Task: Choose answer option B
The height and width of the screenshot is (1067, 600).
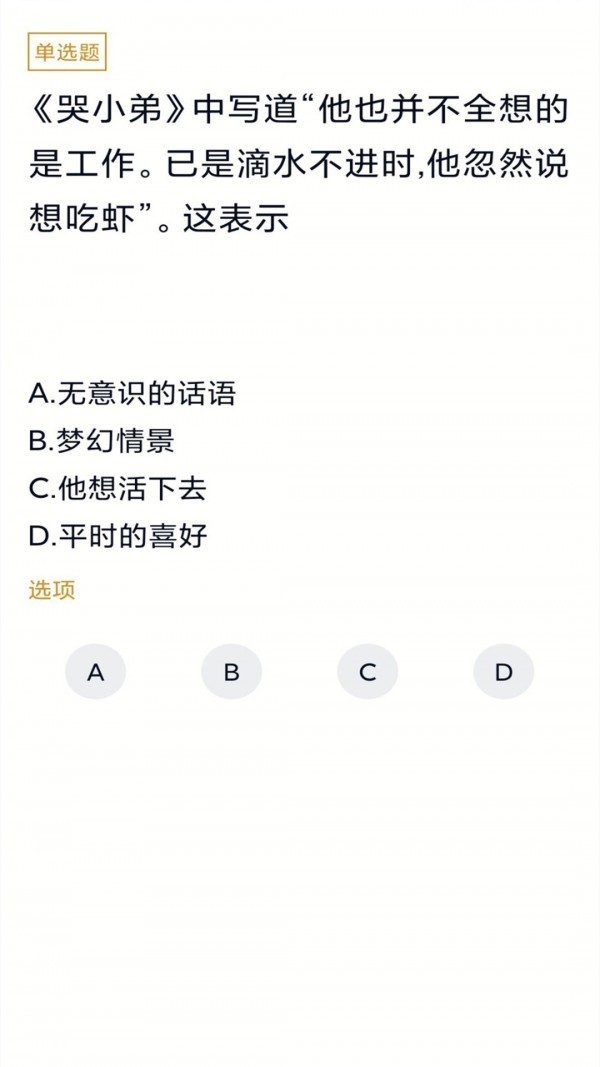Action: pos(231,672)
